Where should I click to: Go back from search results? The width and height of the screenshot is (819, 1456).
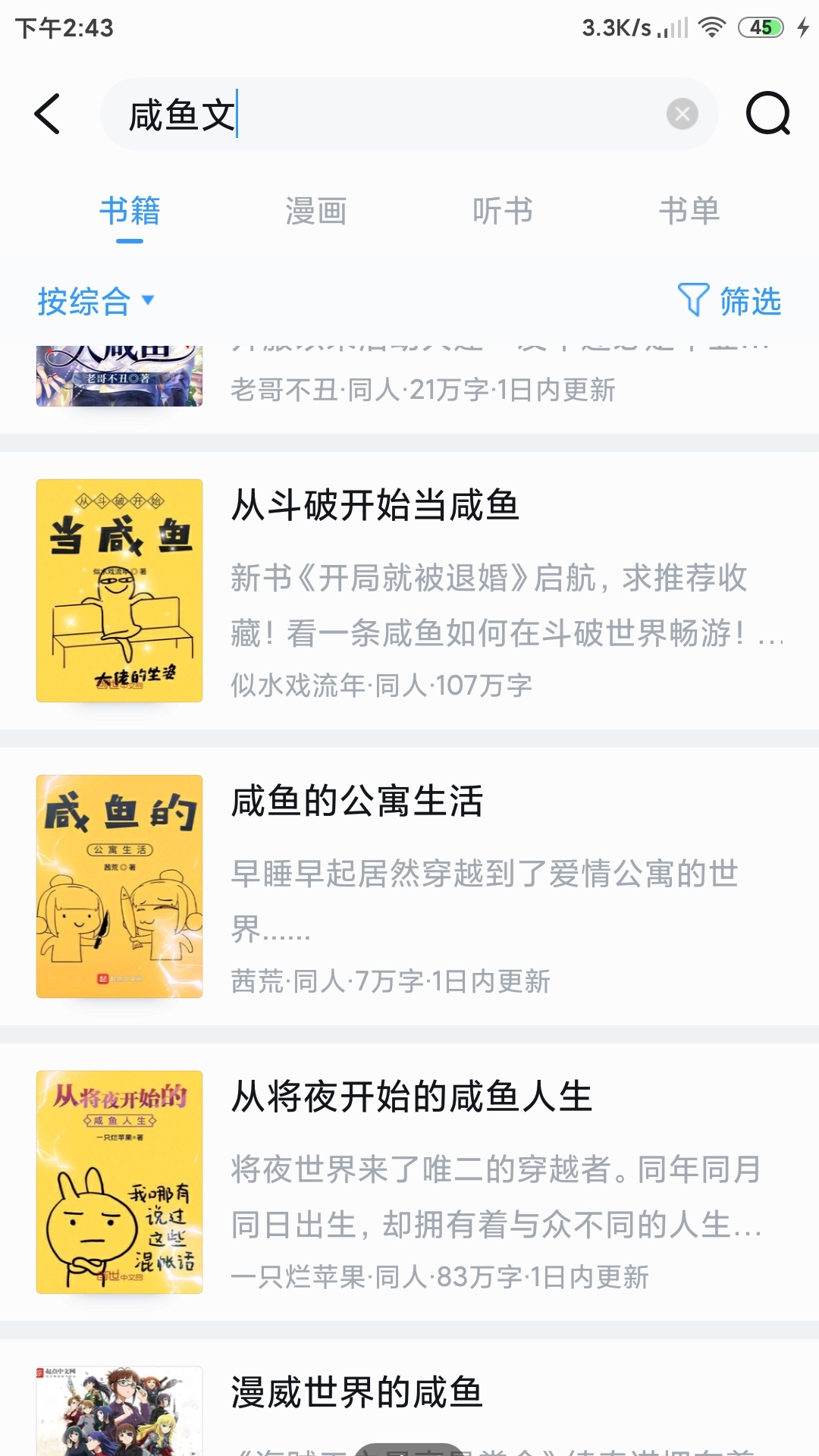(x=47, y=115)
